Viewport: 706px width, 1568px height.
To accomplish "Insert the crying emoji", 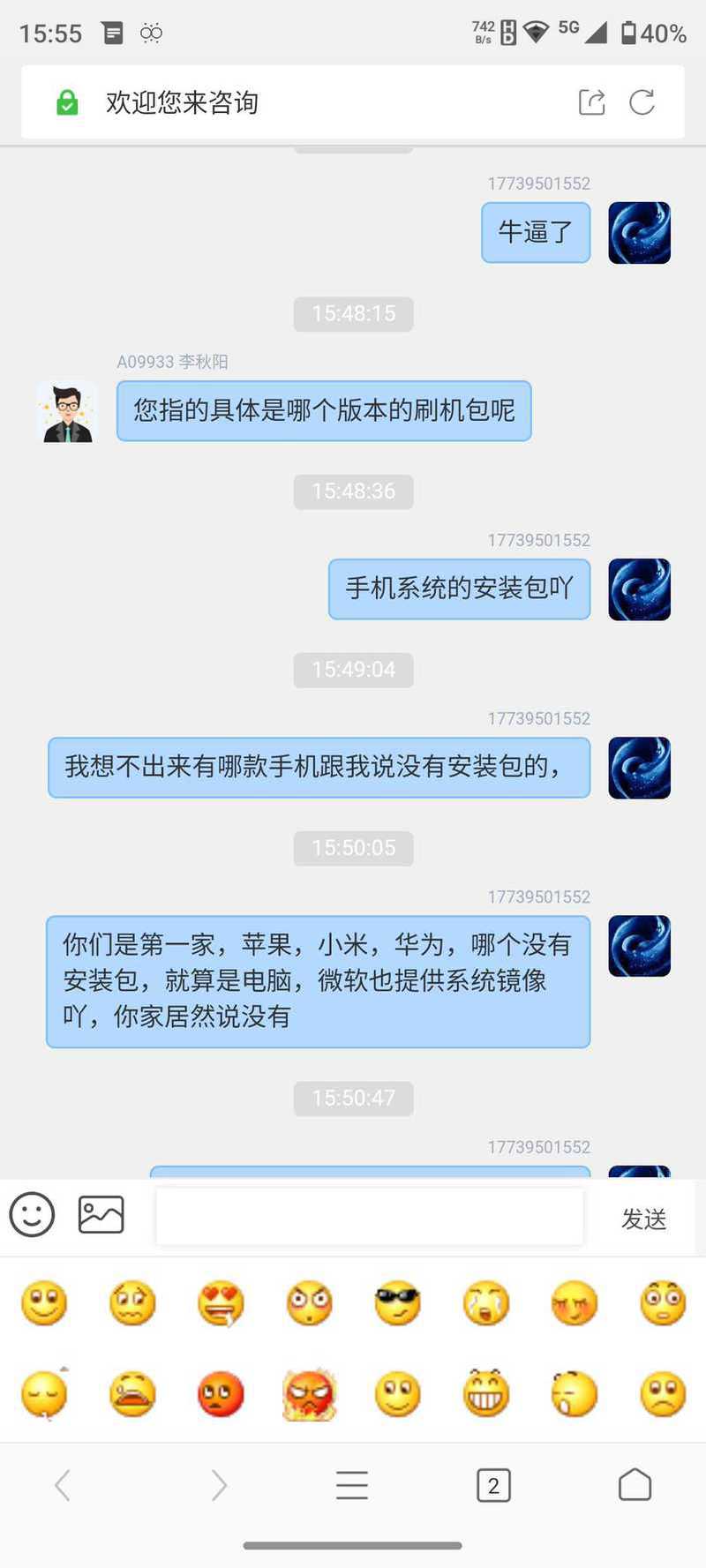I will [x=485, y=1303].
